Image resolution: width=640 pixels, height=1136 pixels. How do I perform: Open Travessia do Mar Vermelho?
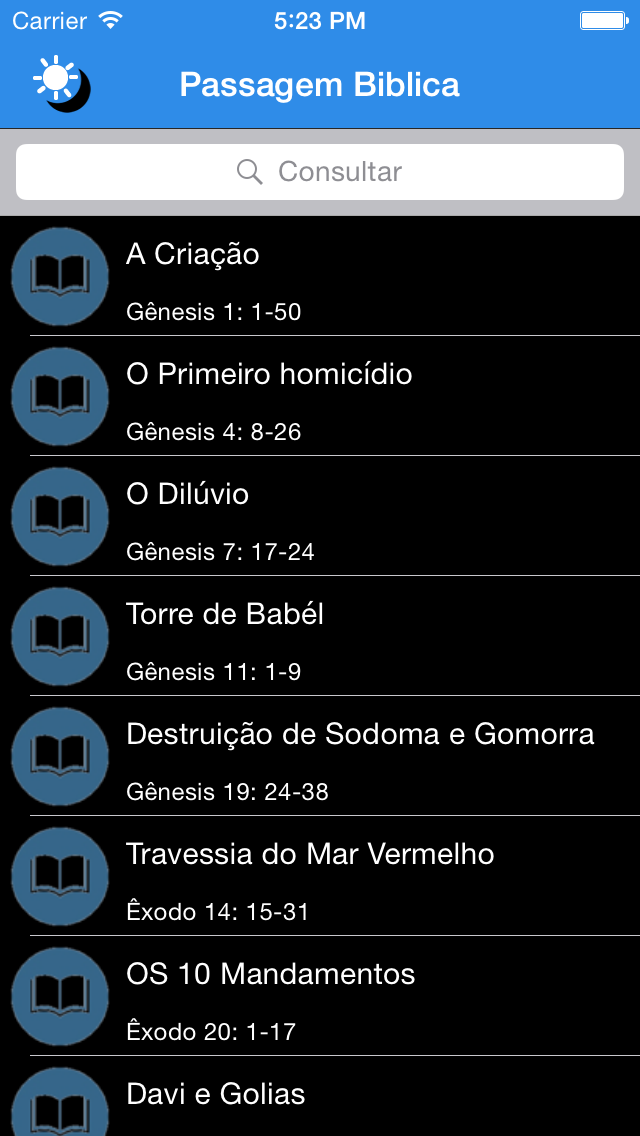[x=320, y=877]
